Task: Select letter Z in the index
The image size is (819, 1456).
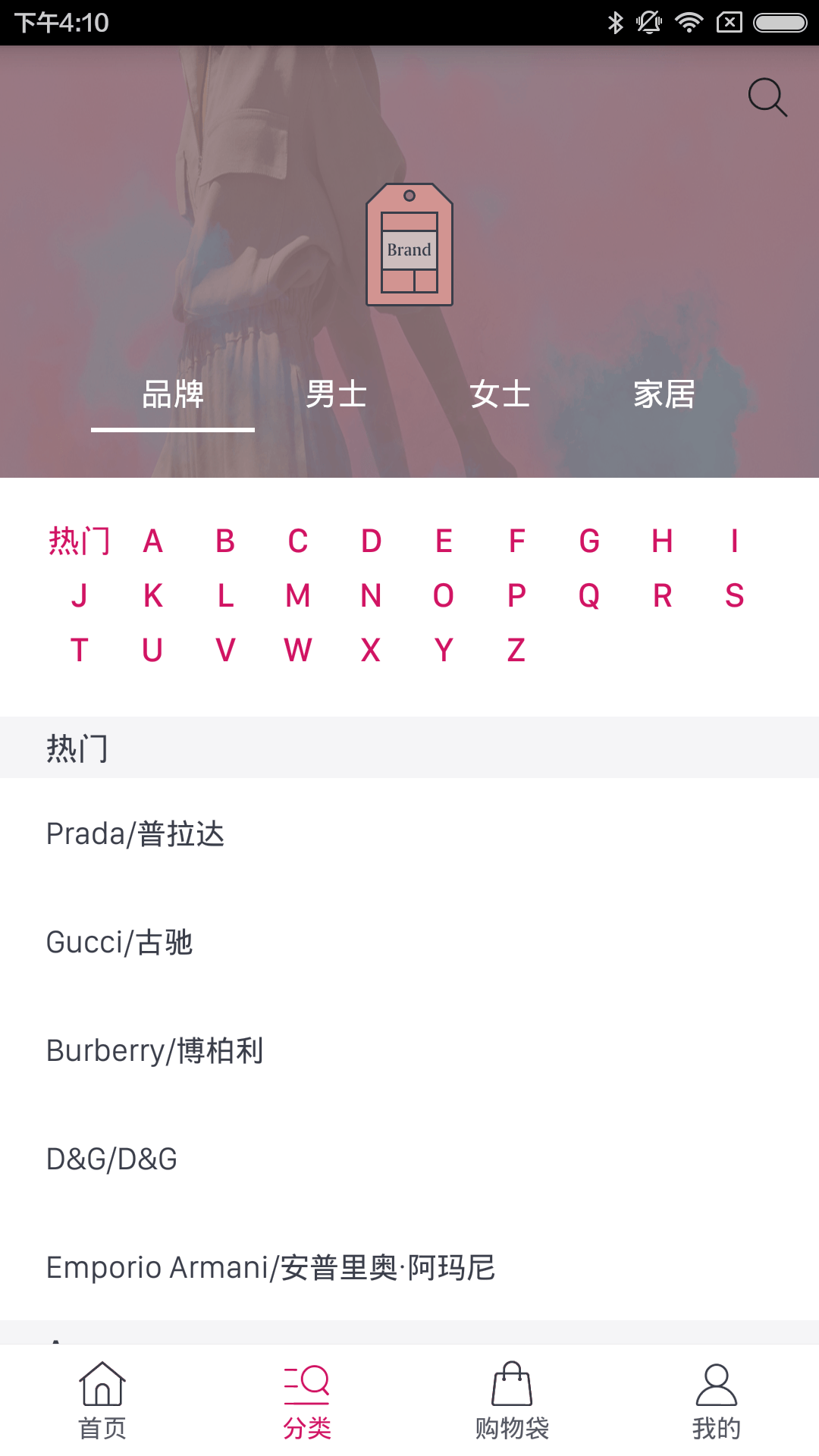Action: click(516, 651)
